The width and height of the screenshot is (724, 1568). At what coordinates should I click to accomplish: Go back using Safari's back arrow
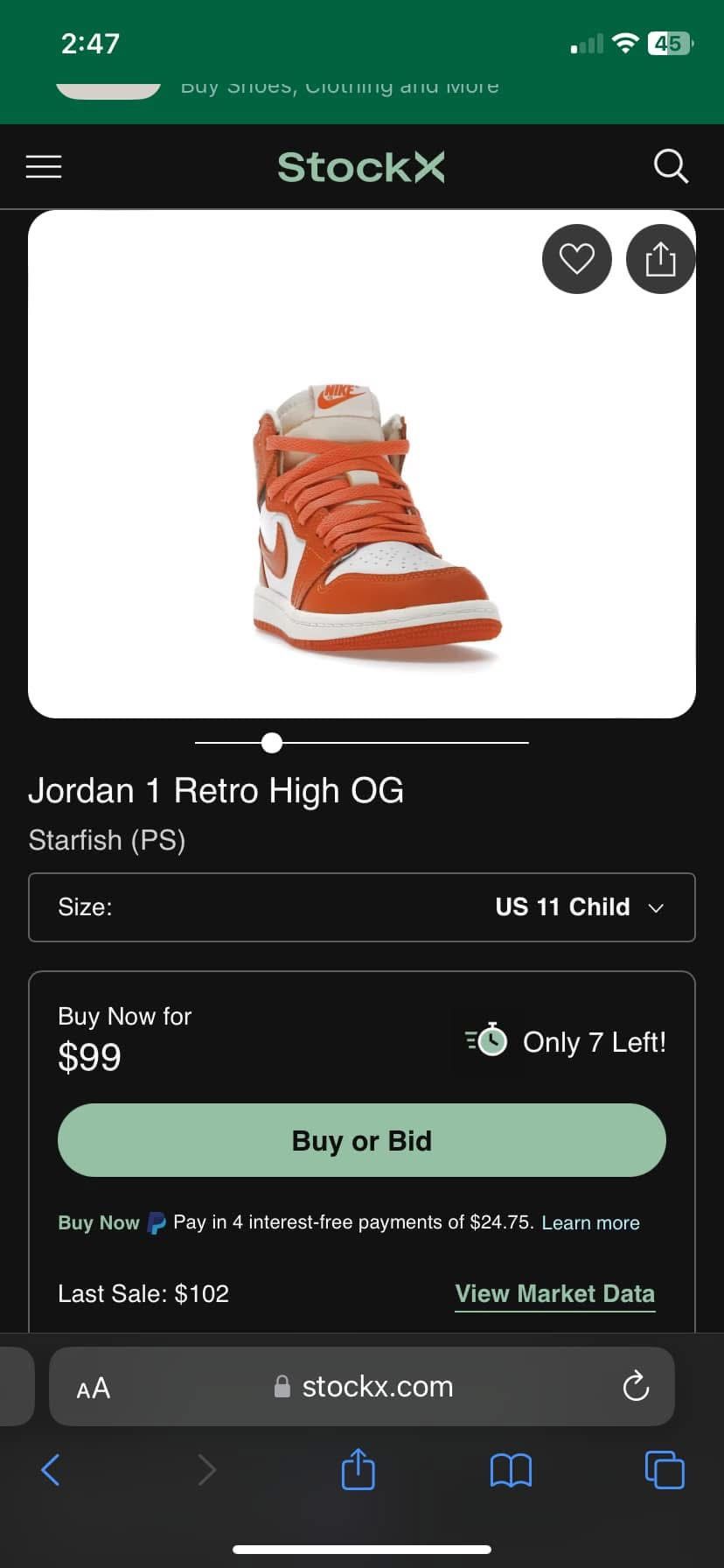51,1470
